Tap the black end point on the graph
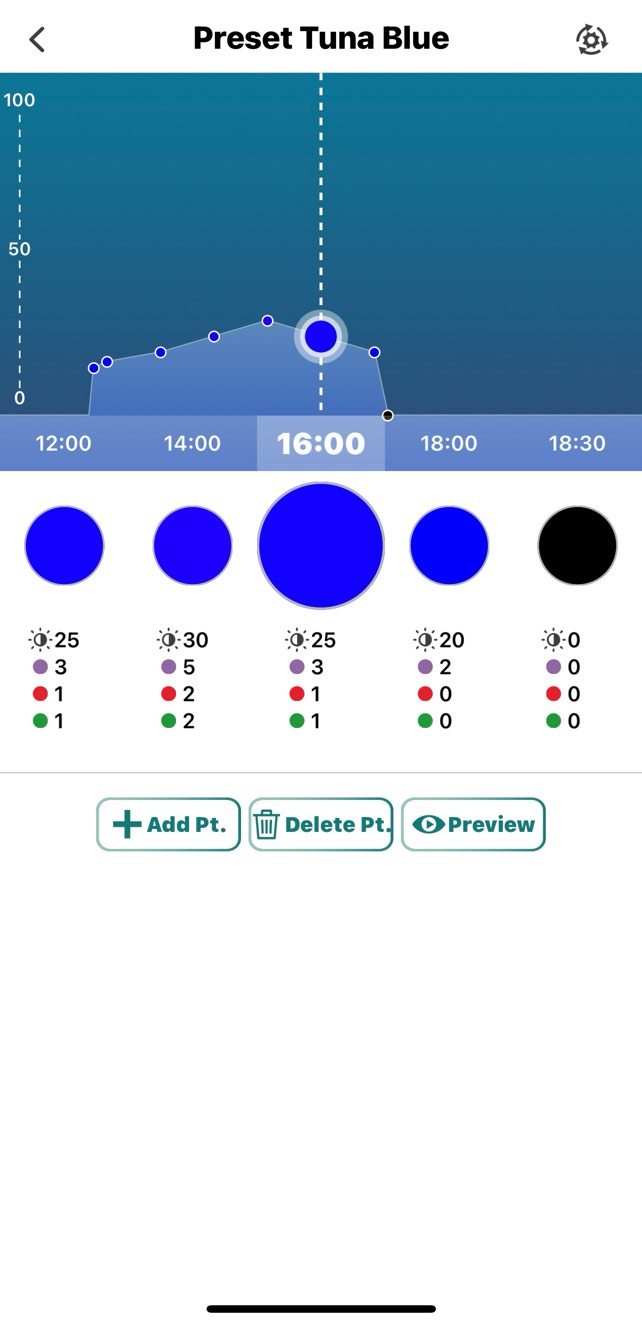This screenshot has height=1325, width=642. [388, 415]
